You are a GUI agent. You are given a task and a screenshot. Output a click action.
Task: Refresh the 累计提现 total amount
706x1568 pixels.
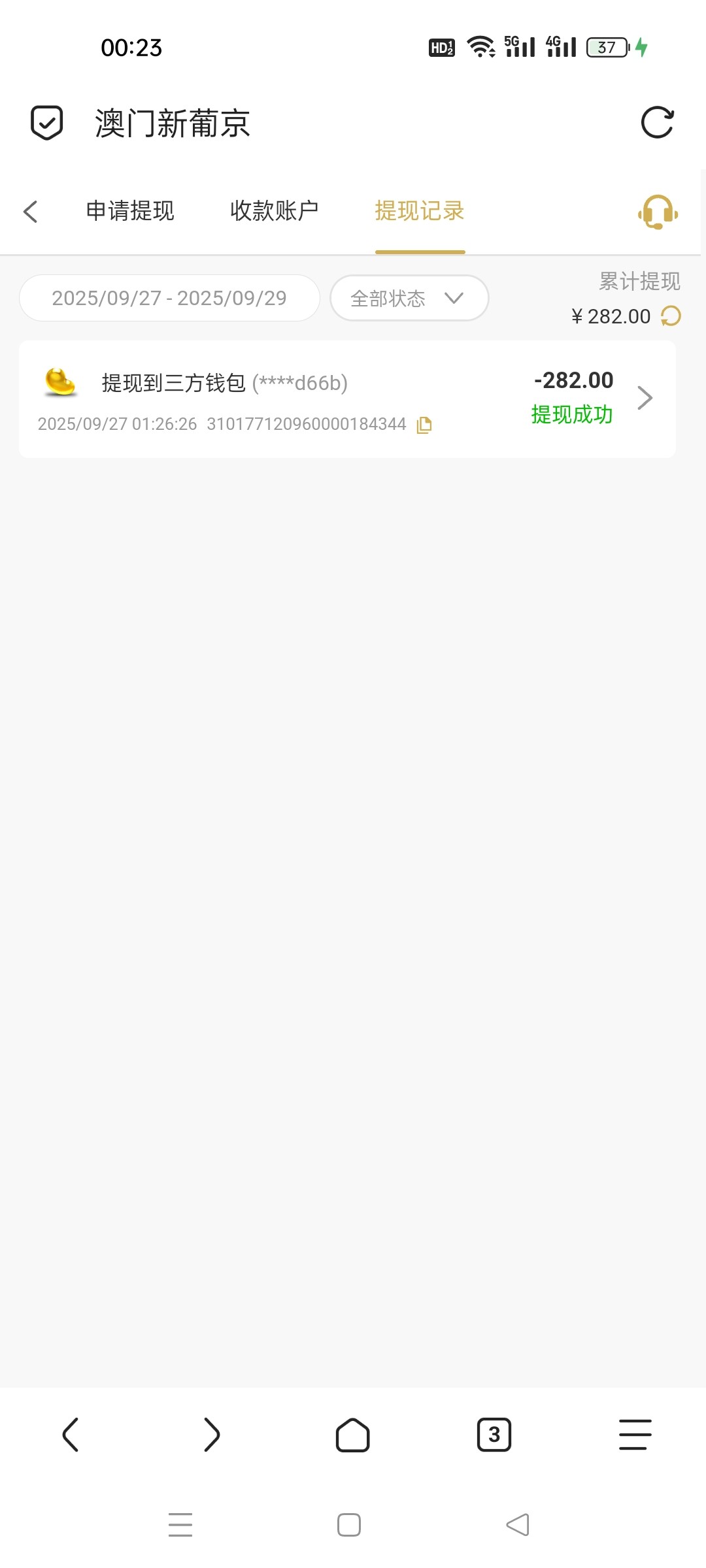click(671, 316)
